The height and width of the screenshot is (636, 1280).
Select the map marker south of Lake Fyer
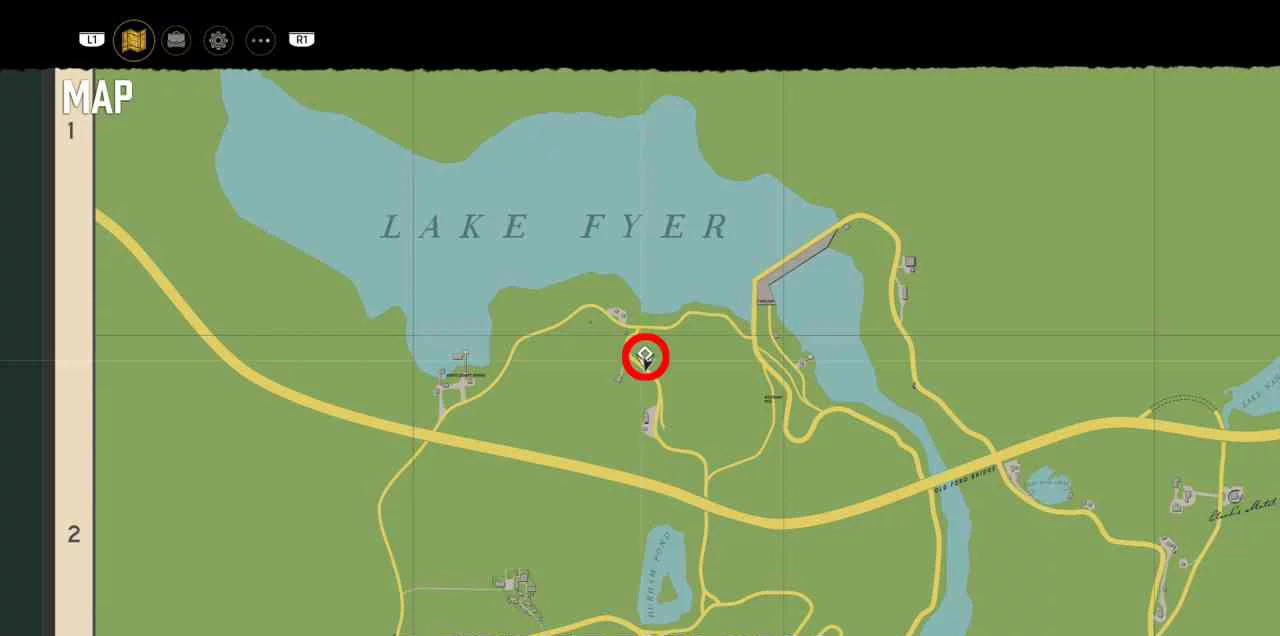(x=646, y=357)
